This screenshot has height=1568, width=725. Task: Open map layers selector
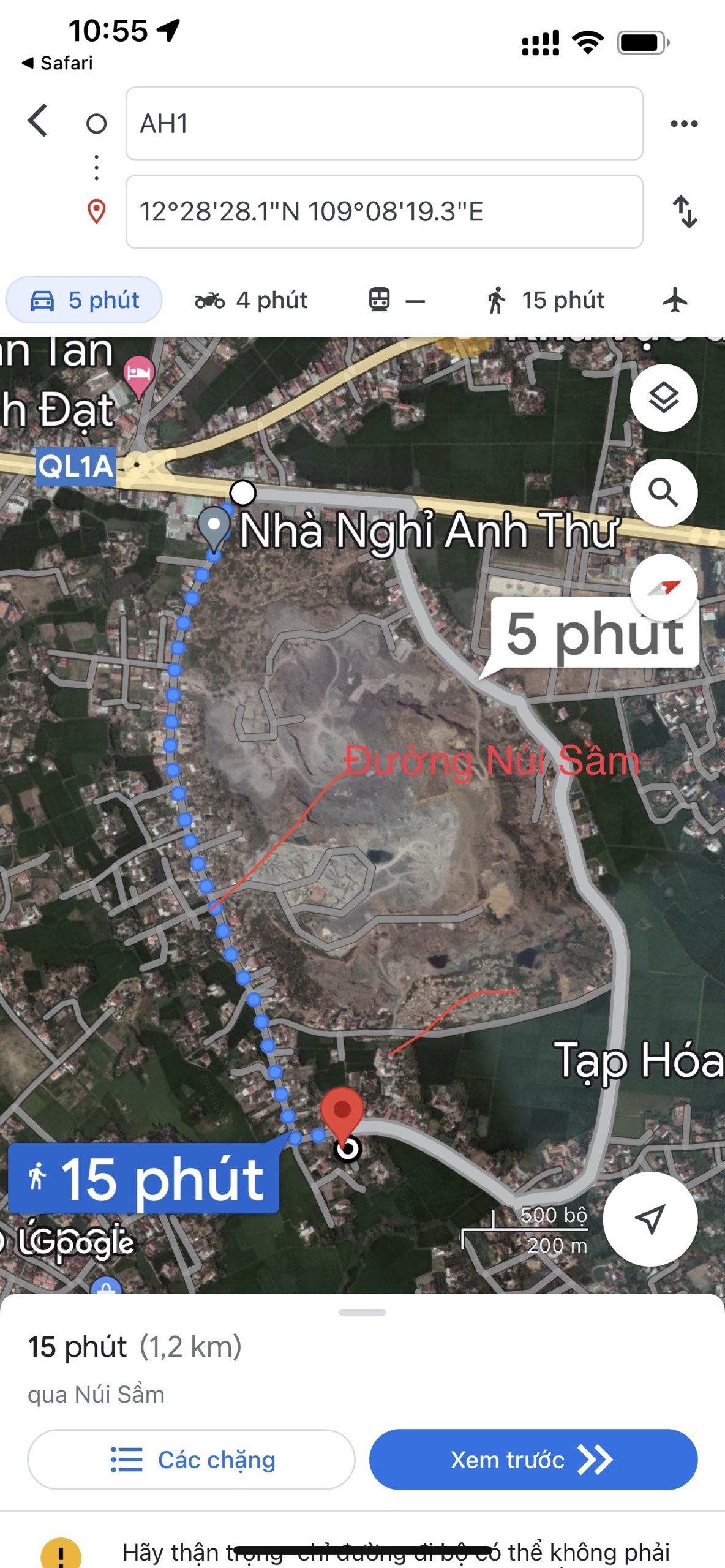coord(663,398)
